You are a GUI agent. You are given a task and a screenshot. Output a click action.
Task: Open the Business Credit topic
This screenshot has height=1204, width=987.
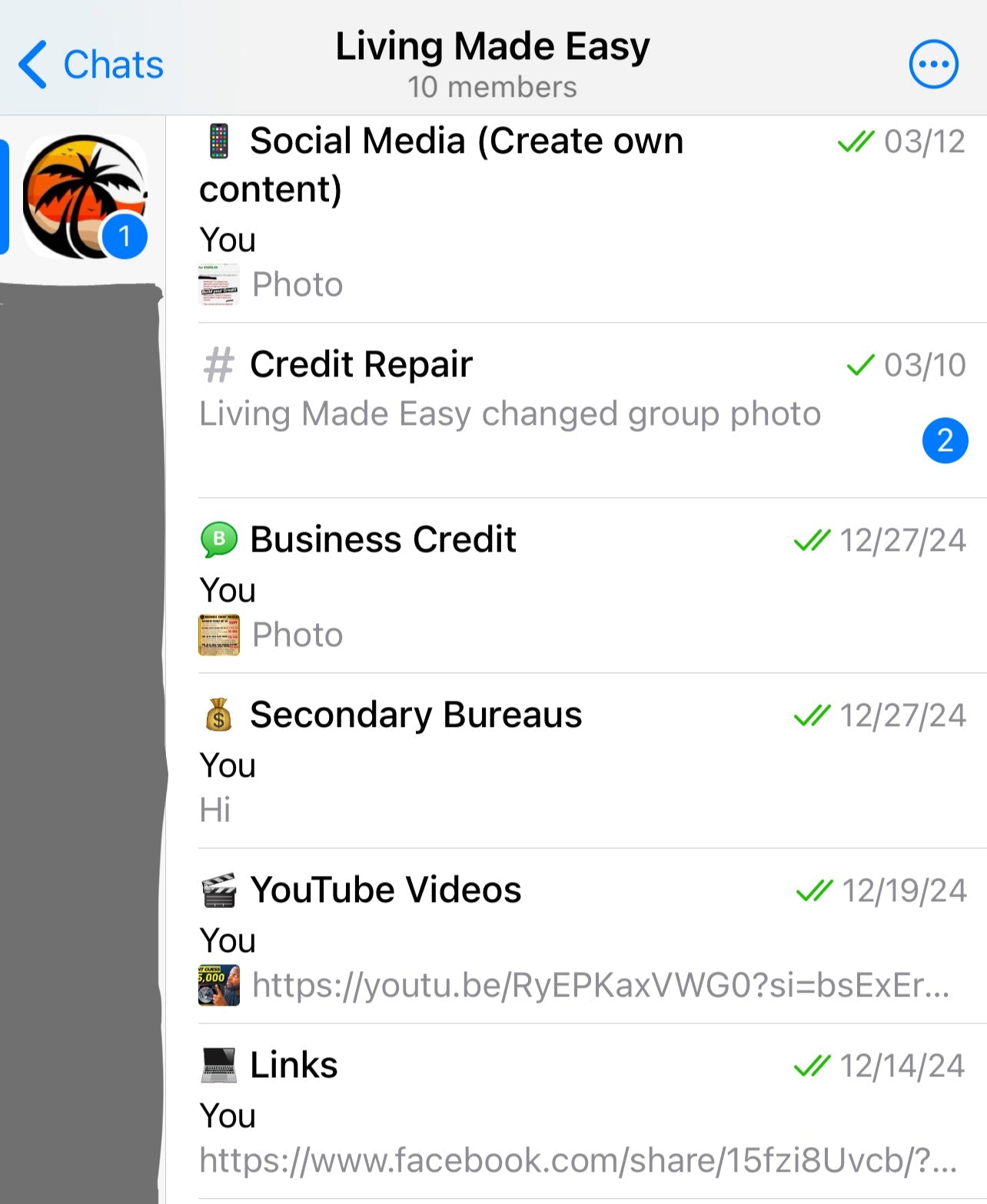coord(538,585)
